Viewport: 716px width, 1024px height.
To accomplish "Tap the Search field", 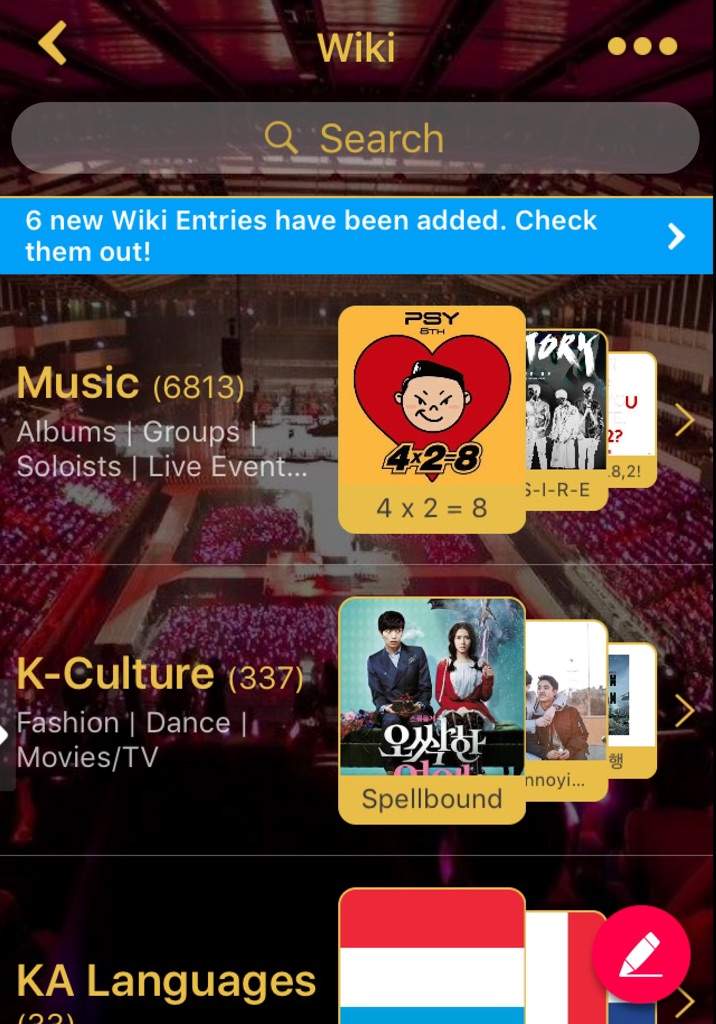I will [x=355, y=138].
